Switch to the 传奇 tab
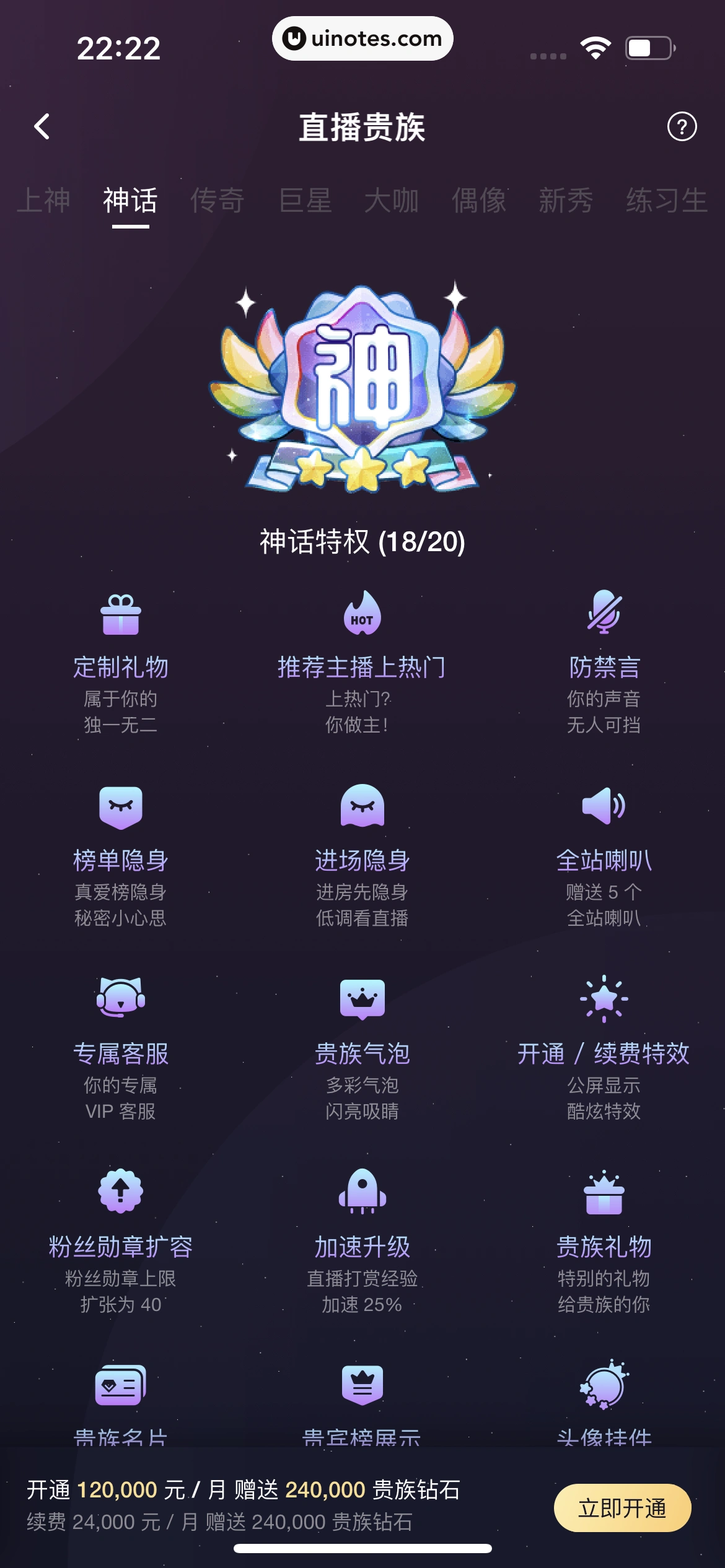This screenshot has height=1568, width=725. 216,200
